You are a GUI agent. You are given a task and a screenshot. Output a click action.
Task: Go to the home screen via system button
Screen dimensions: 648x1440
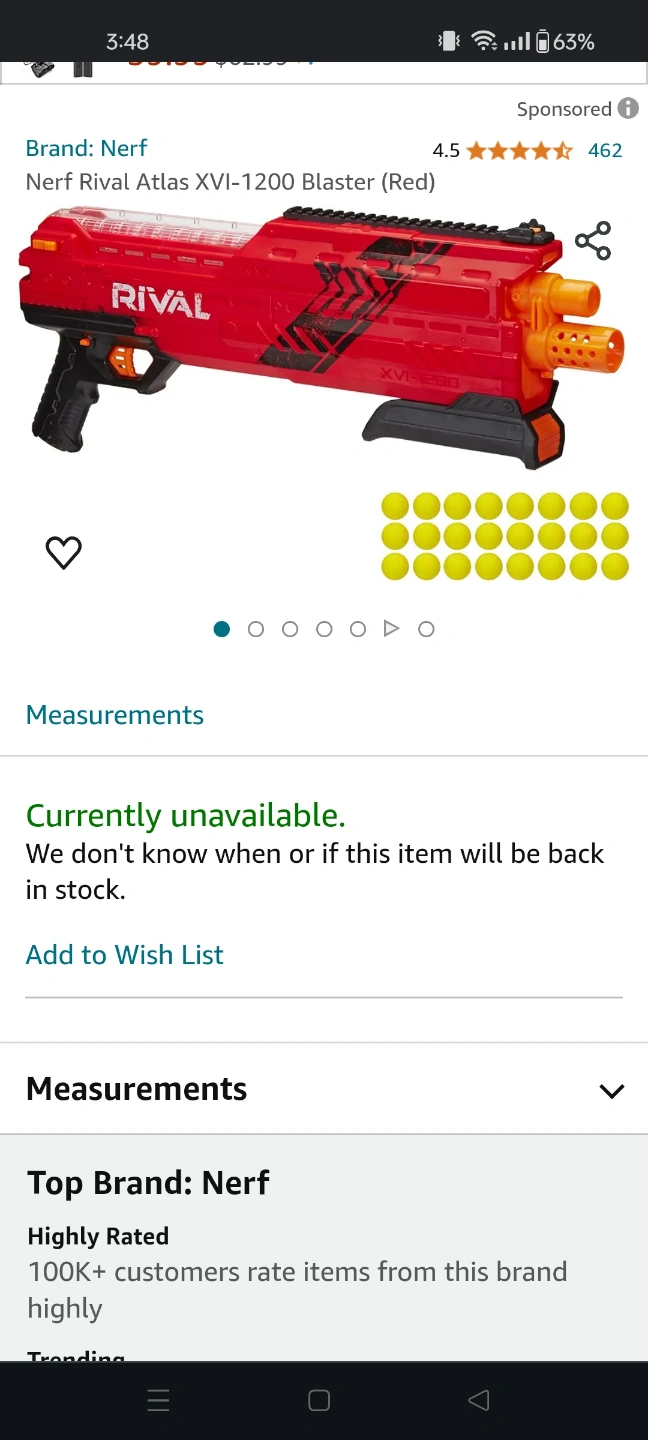coord(319,1400)
